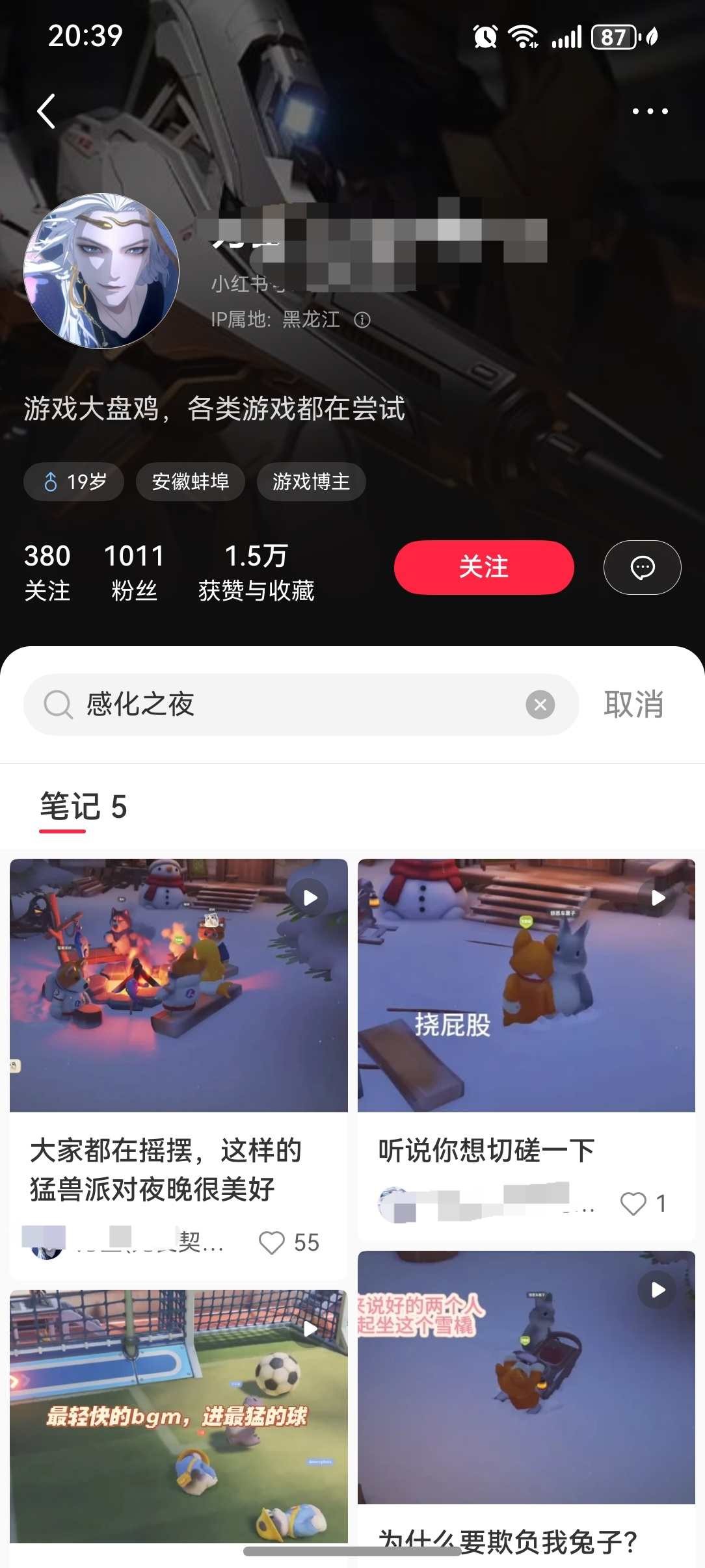Select the 笔记 5 tab
This screenshot has width=705, height=1568.
point(83,807)
